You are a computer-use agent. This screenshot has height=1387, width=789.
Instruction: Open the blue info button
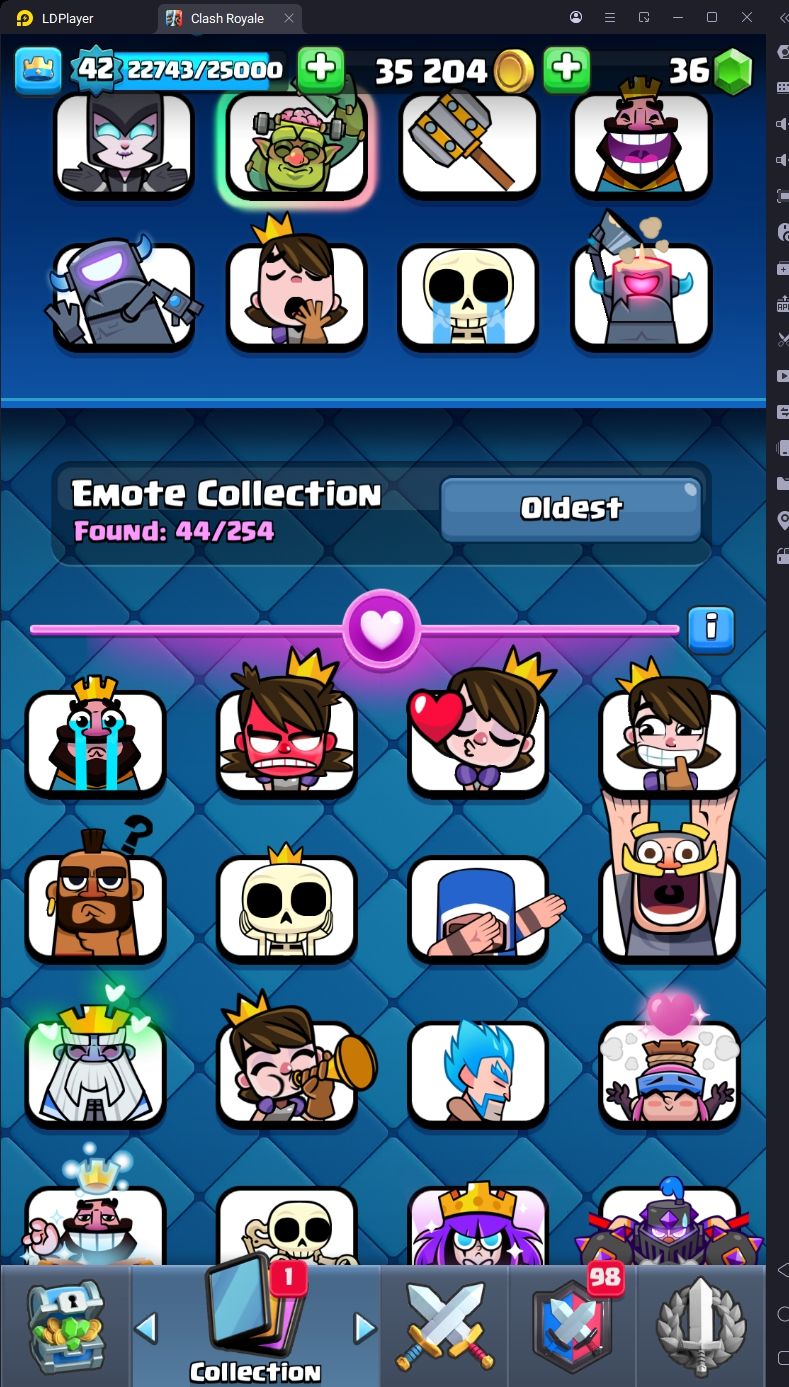point(711,629)
